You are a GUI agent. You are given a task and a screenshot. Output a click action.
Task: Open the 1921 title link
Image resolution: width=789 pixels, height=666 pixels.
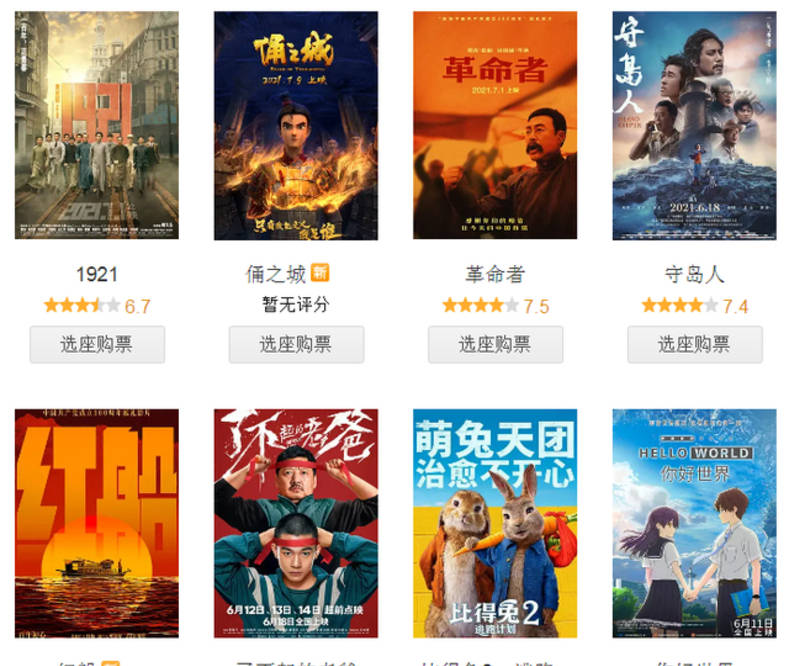(97, 274)
